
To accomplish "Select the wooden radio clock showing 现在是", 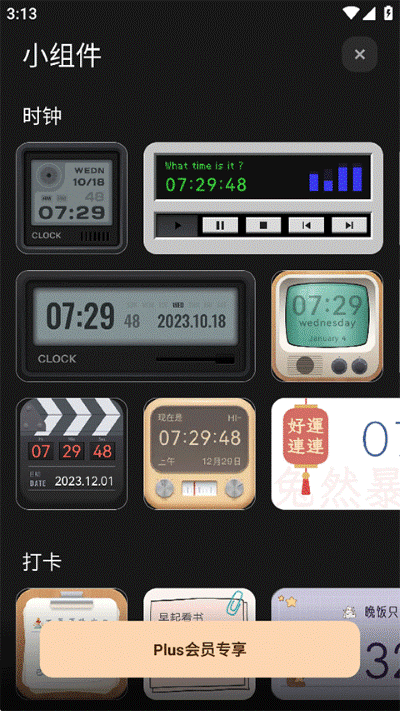I will (x=200, y=454).
